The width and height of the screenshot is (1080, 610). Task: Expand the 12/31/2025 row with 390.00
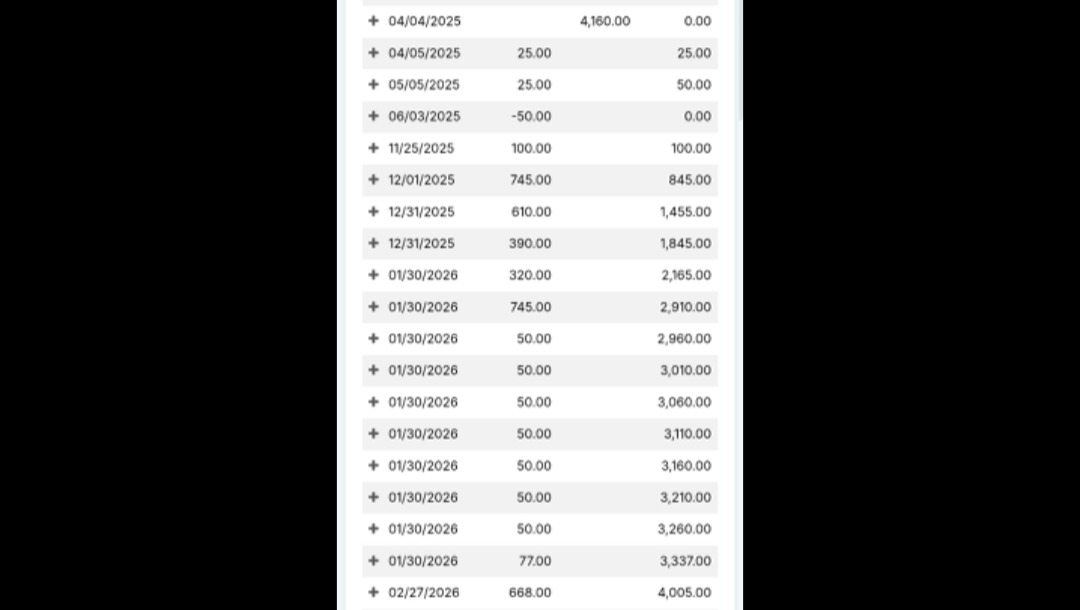point(373,243)
